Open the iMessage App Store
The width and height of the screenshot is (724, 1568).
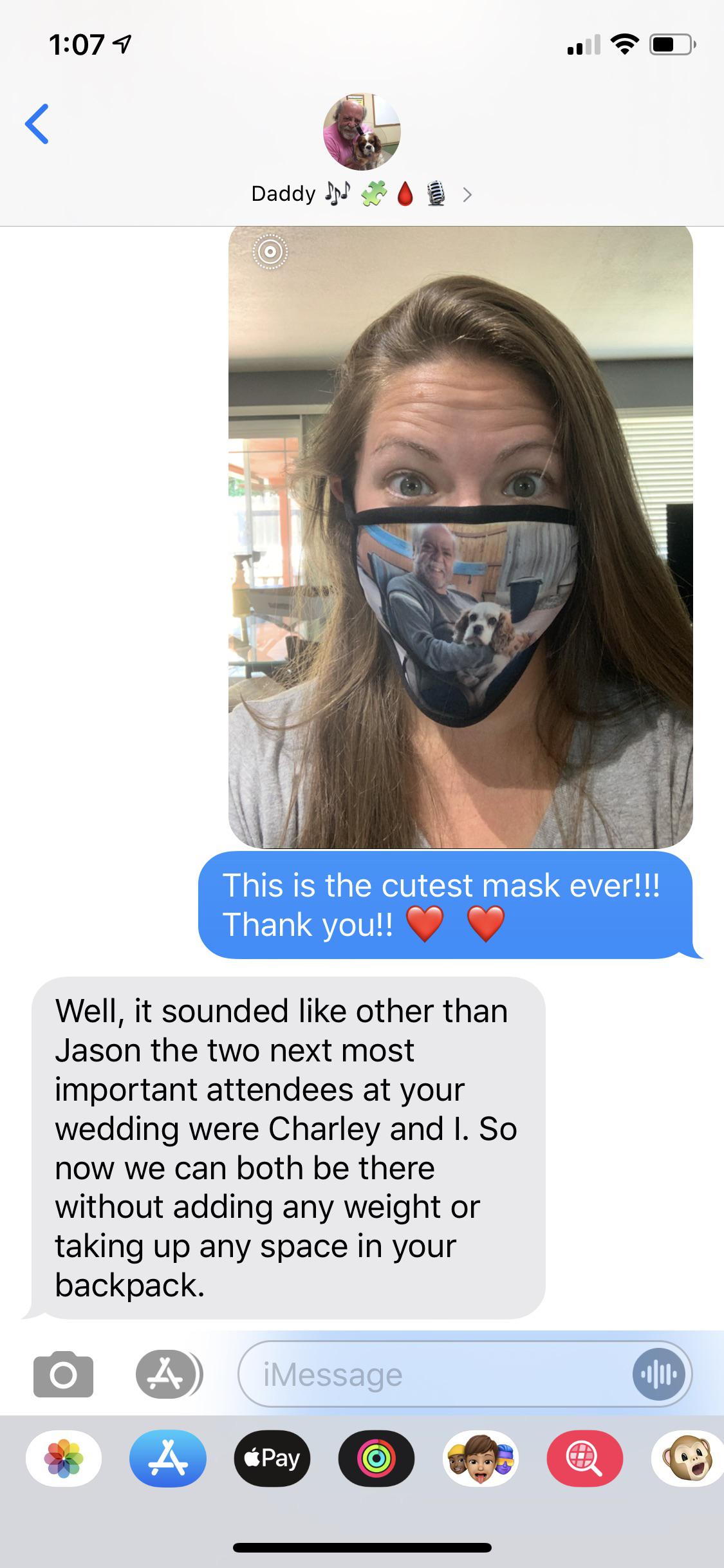(168, 1459)
